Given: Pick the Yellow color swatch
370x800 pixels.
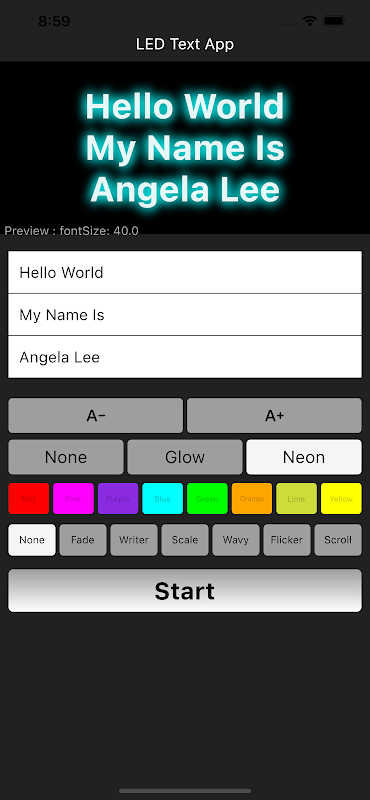Looking at the screenshot, I should [x=341, y=498].
